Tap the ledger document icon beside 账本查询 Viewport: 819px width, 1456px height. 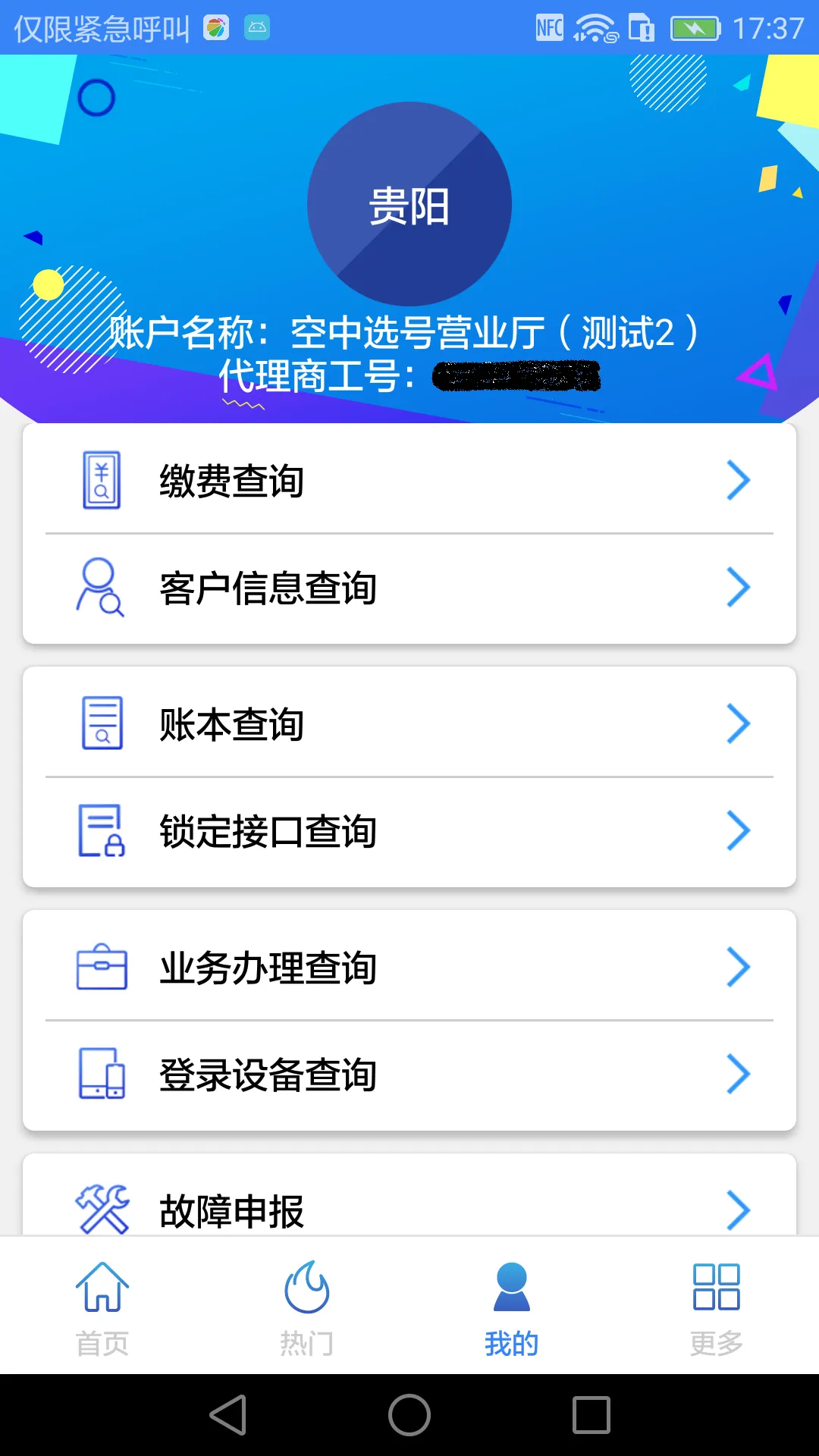(x=99, y=723)
